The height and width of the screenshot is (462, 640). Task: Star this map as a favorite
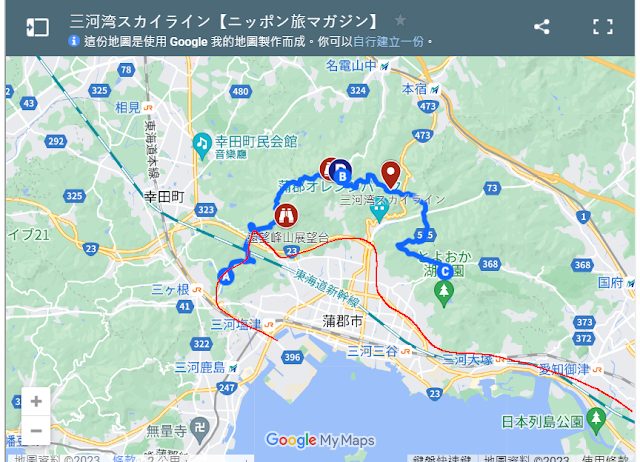pyautogui.click(x=400, y=20)
